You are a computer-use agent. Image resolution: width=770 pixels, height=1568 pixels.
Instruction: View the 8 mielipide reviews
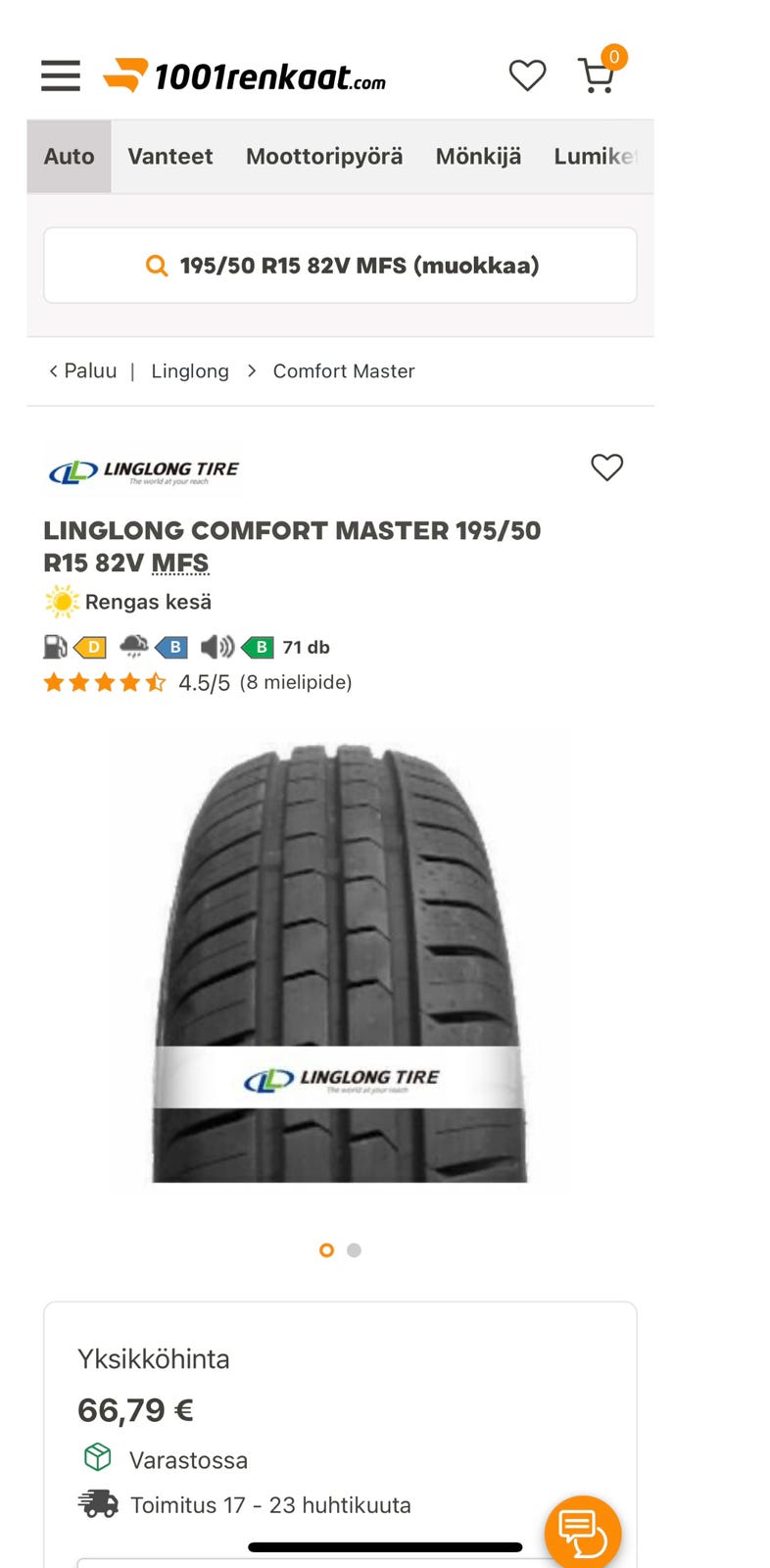point(295,682)
